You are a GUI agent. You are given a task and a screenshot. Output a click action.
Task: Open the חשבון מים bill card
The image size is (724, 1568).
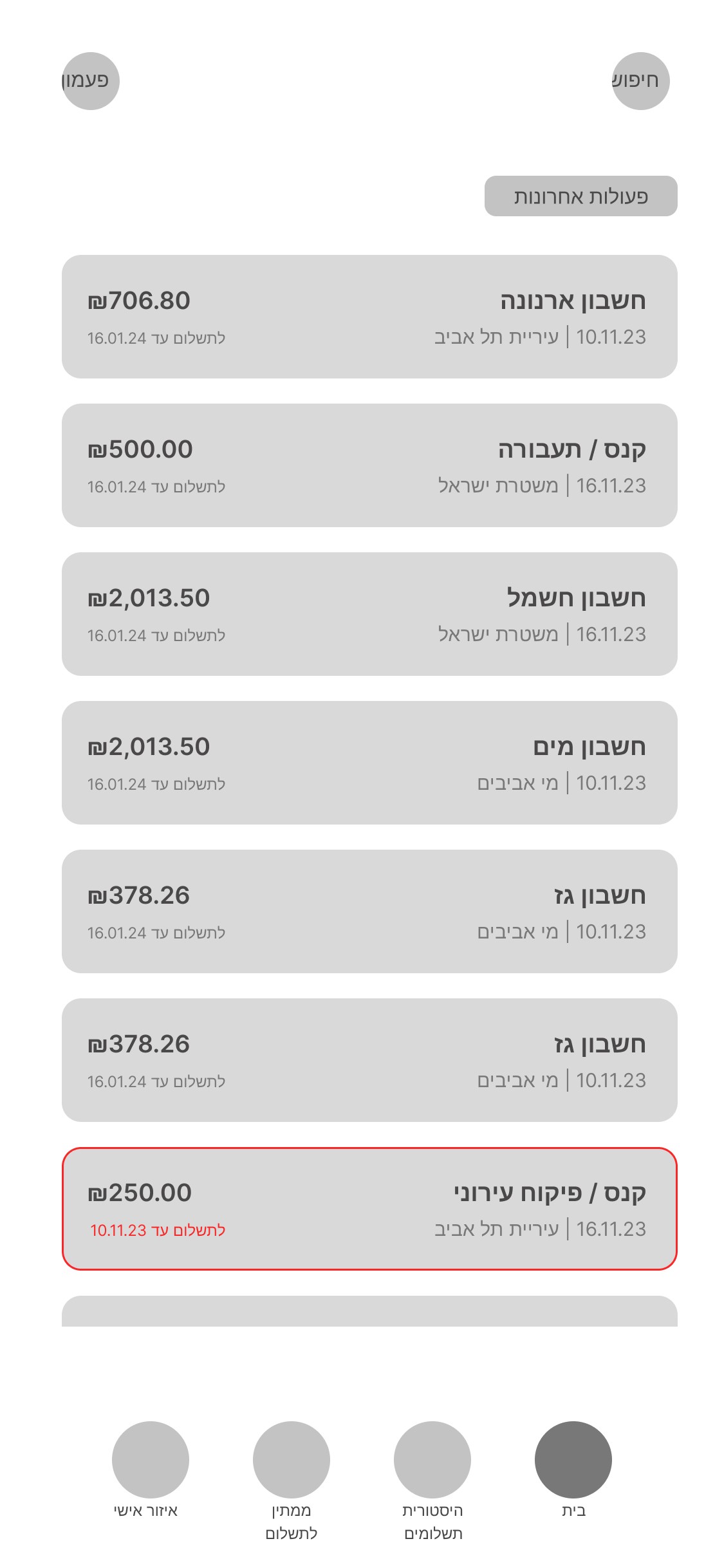point(369,763)
